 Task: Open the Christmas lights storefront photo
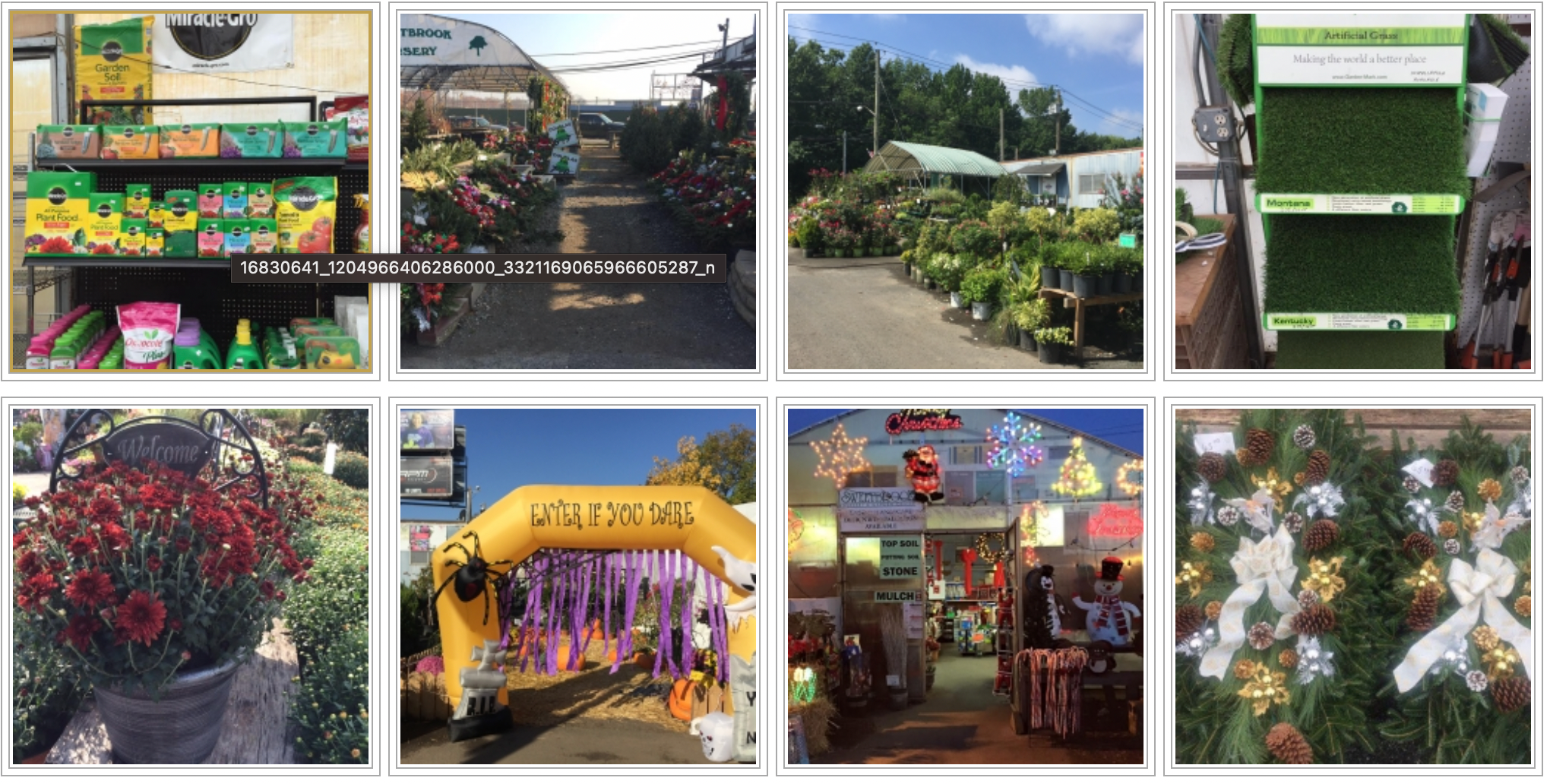click(965, 586)
